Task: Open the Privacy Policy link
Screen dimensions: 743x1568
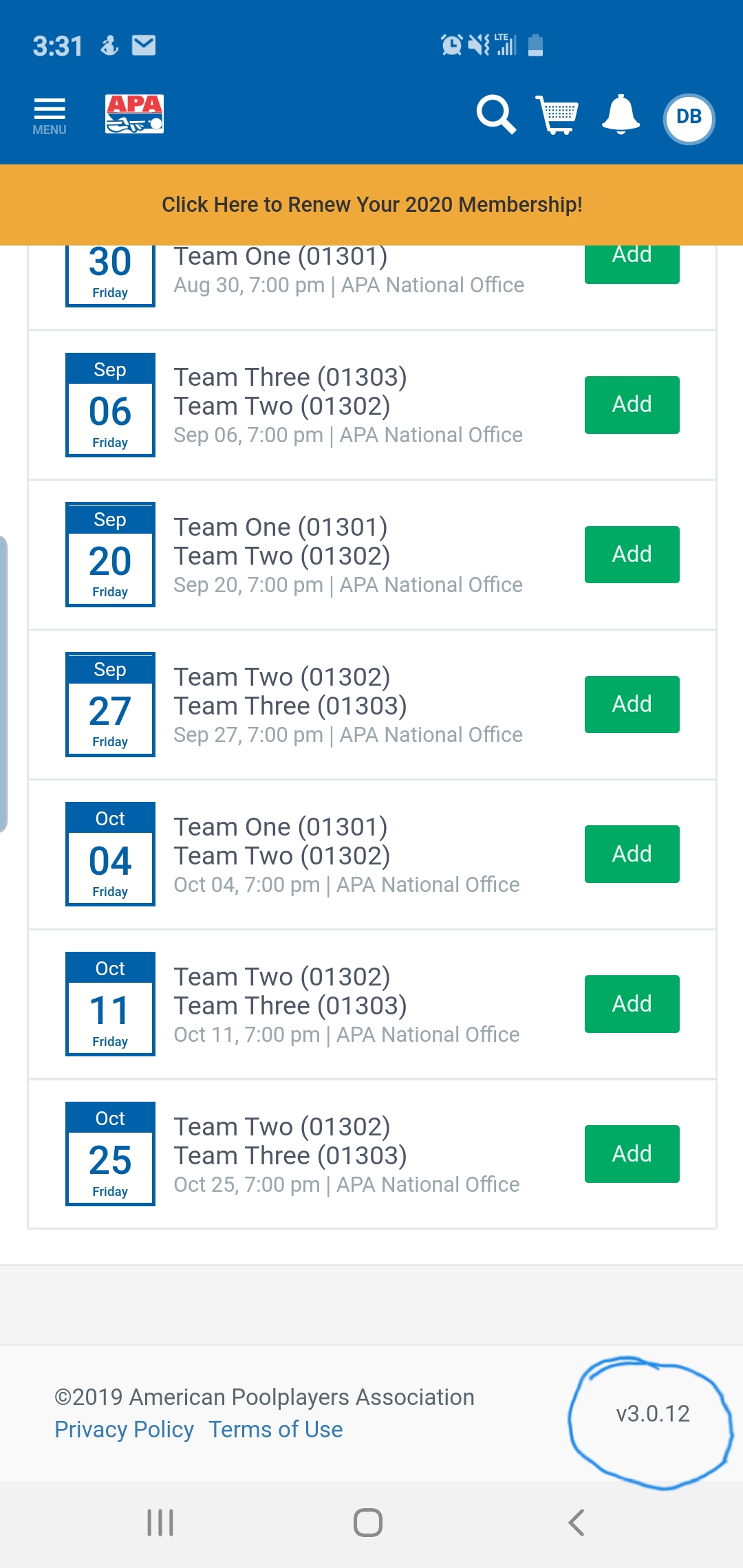Action: pyautogui.click(x=124, y=1429)
